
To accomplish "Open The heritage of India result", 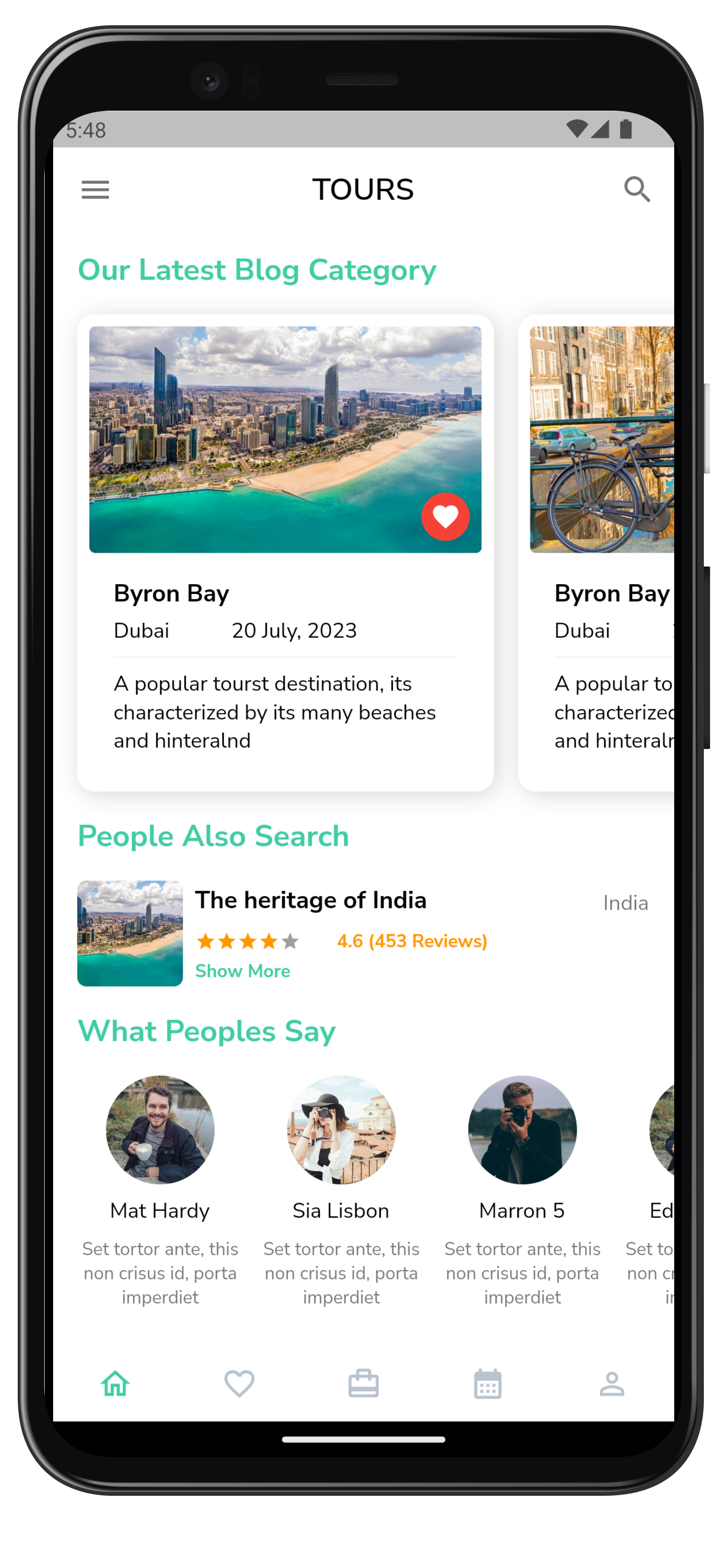I will click(363, 932).
